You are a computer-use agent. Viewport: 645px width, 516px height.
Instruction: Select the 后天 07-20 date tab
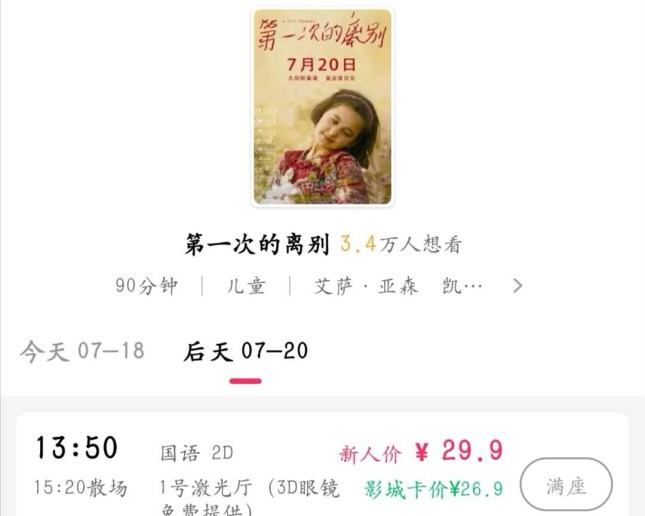click(x=245, y=351)
